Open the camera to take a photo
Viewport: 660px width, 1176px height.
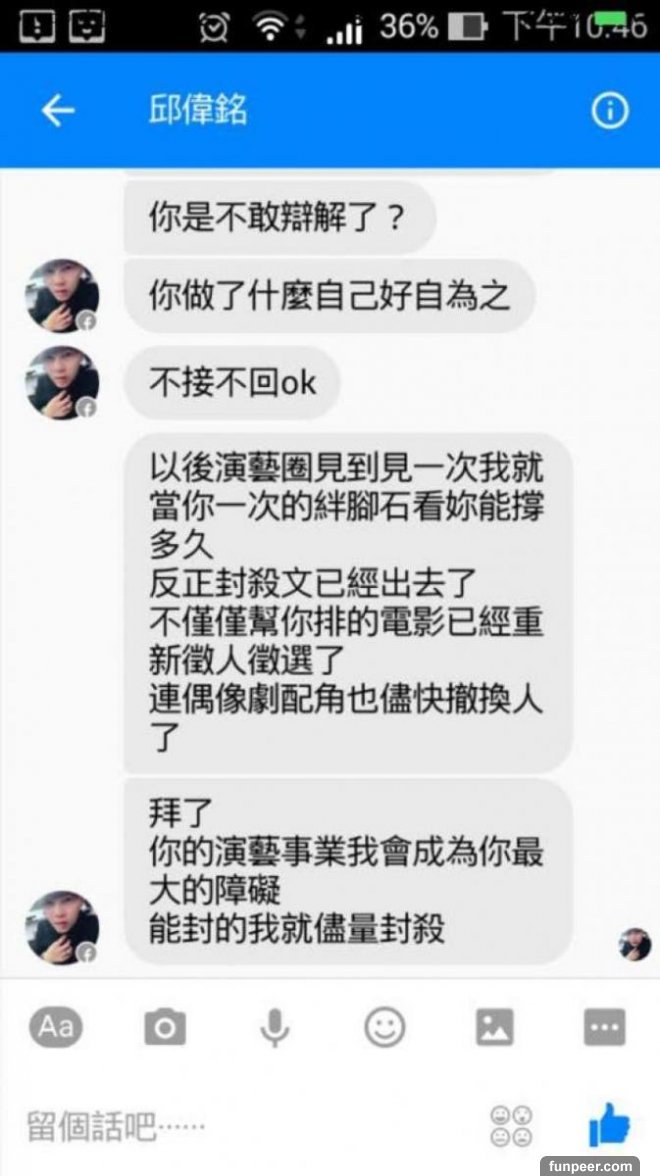click(165, 1027)
